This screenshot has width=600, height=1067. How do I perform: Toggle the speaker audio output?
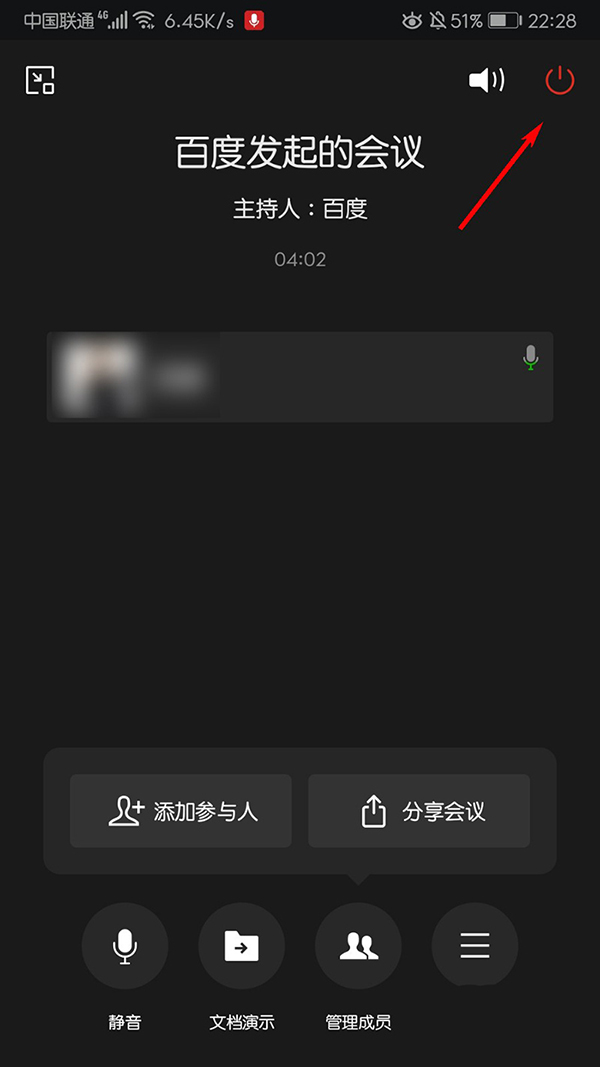[x=486, y=81]
